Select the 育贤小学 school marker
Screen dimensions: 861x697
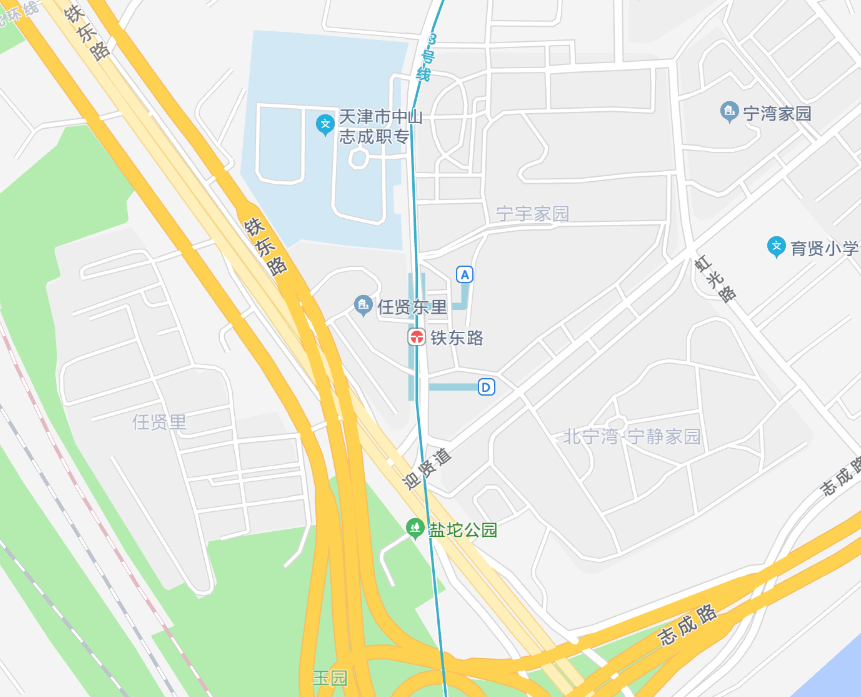coord(776,246)
